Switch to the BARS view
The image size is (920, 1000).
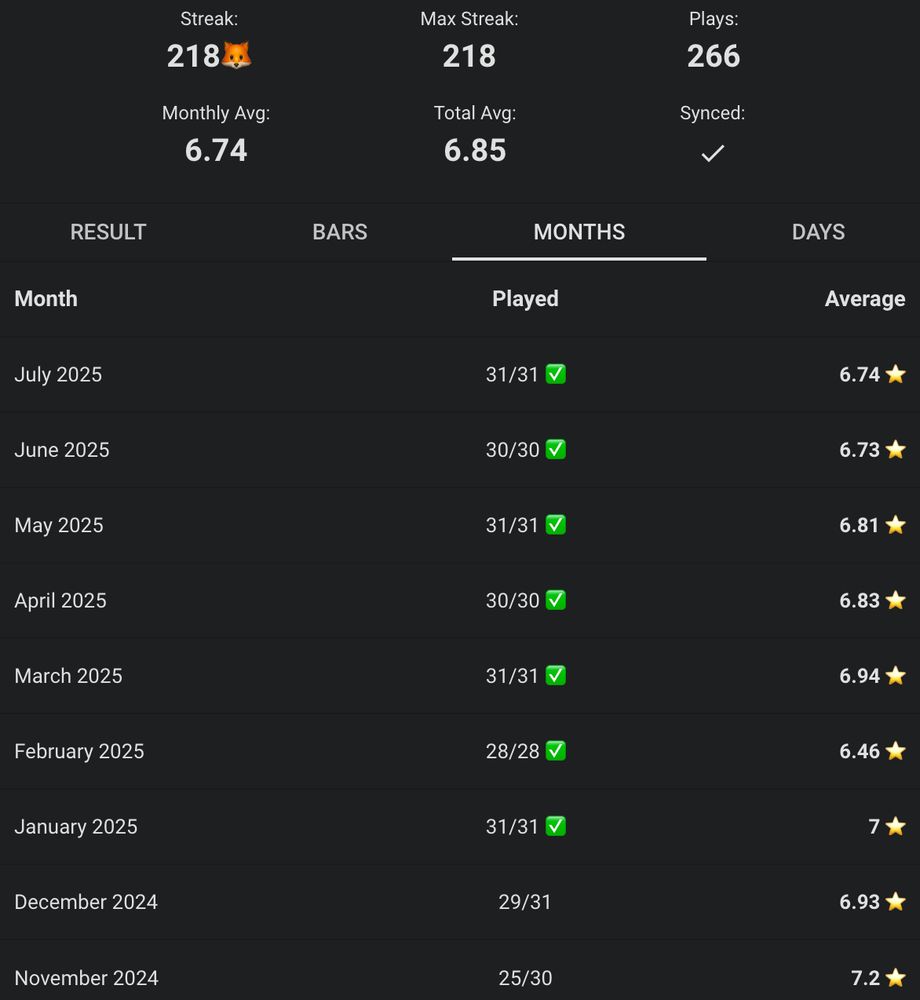(x=339, y=232)
